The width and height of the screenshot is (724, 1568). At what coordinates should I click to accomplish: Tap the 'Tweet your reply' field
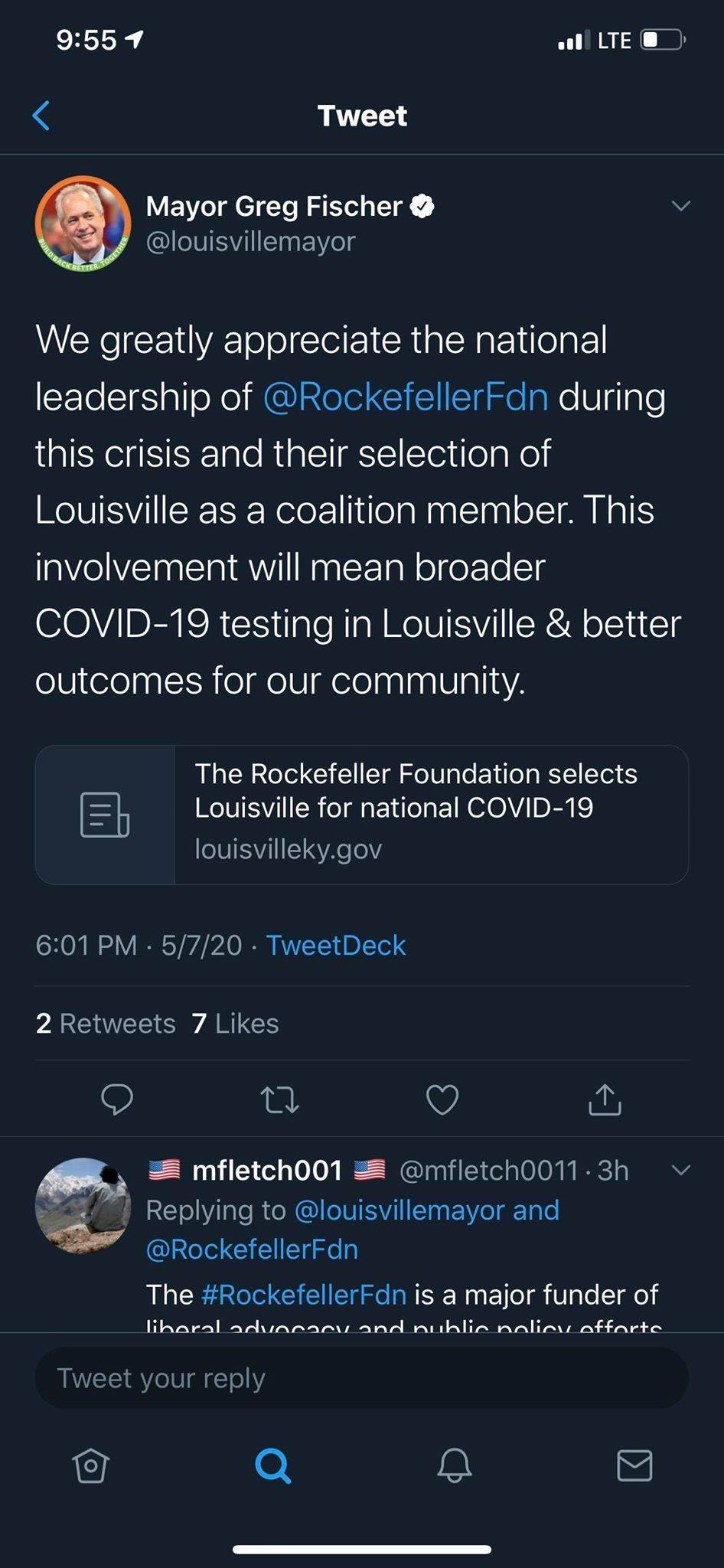362,1378
